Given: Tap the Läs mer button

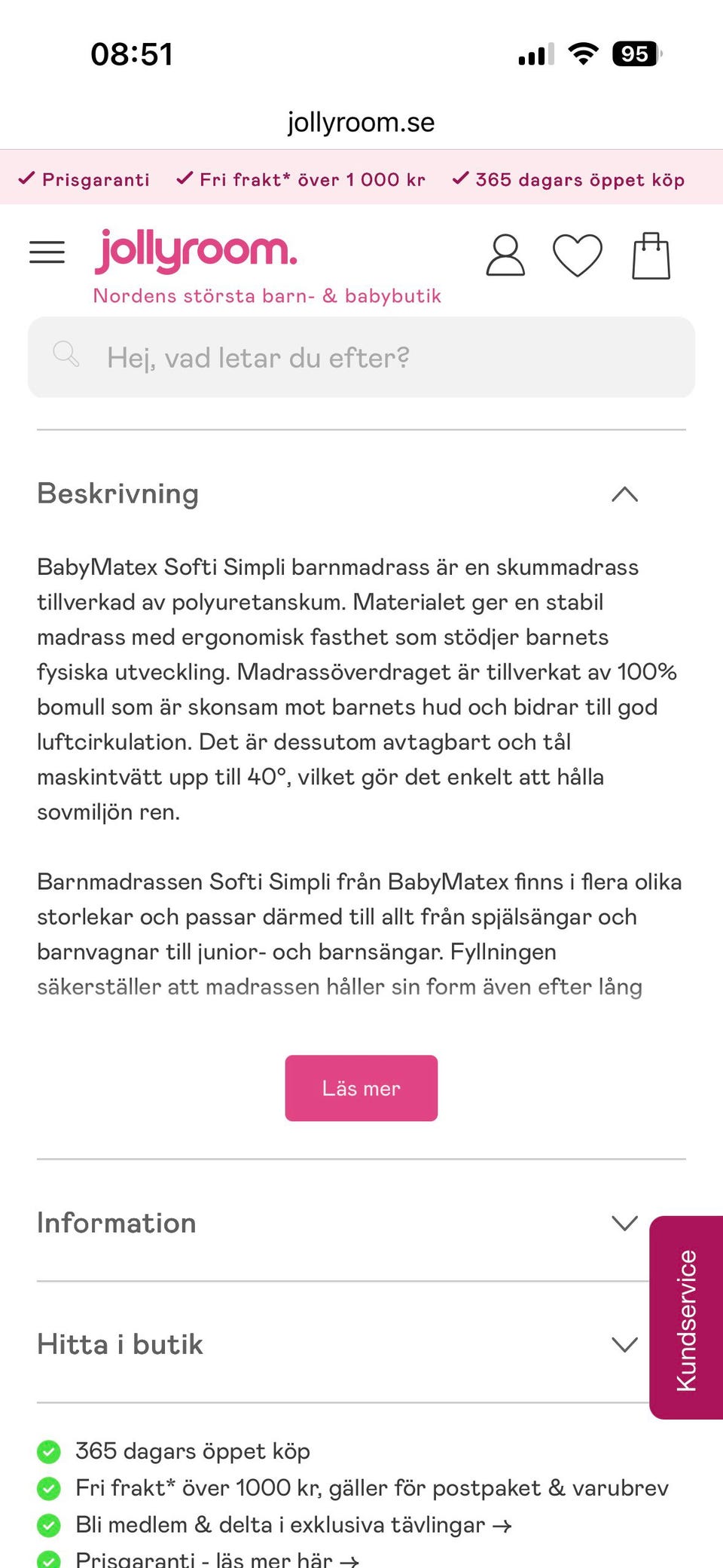Looking at the screenshot, I should (x=361, y=1088).
